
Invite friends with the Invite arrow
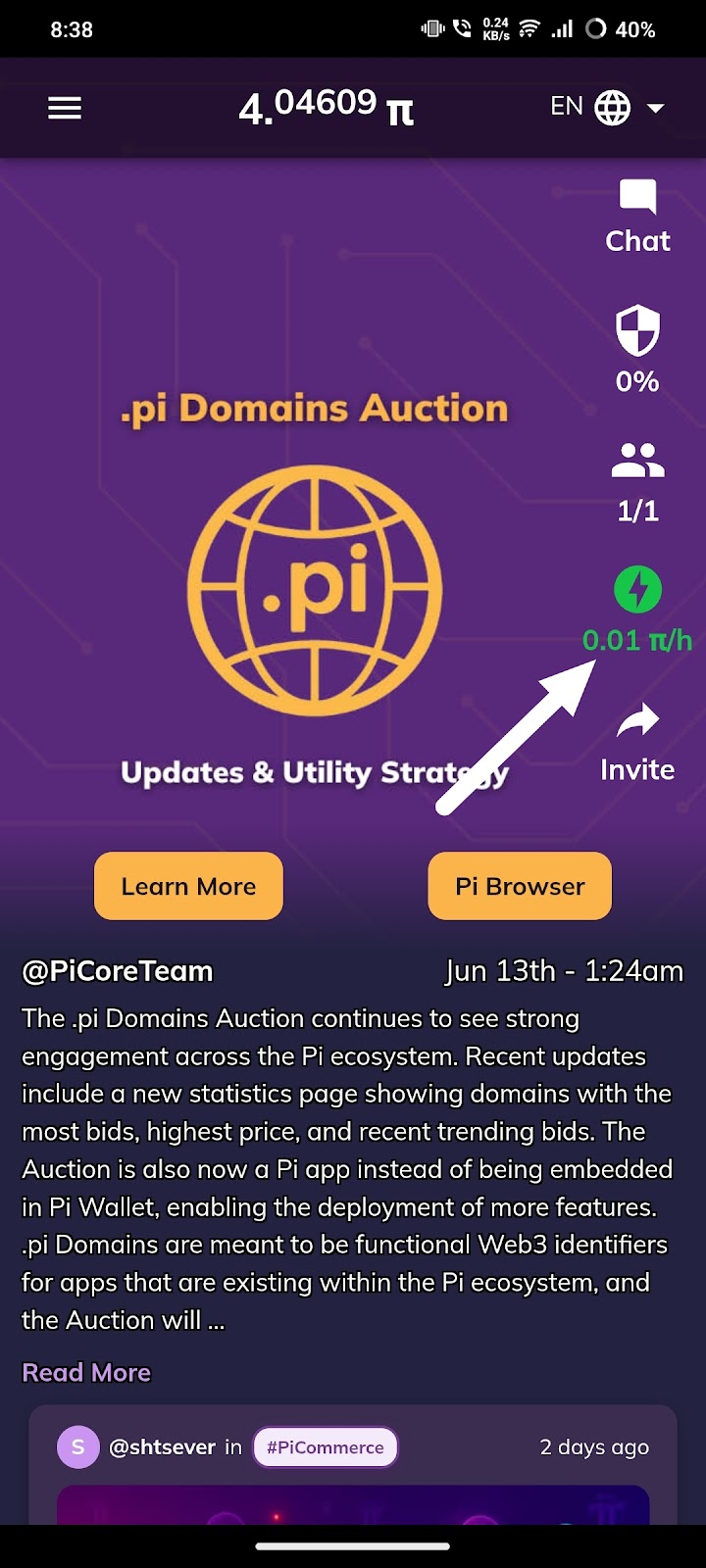(637, 743)
